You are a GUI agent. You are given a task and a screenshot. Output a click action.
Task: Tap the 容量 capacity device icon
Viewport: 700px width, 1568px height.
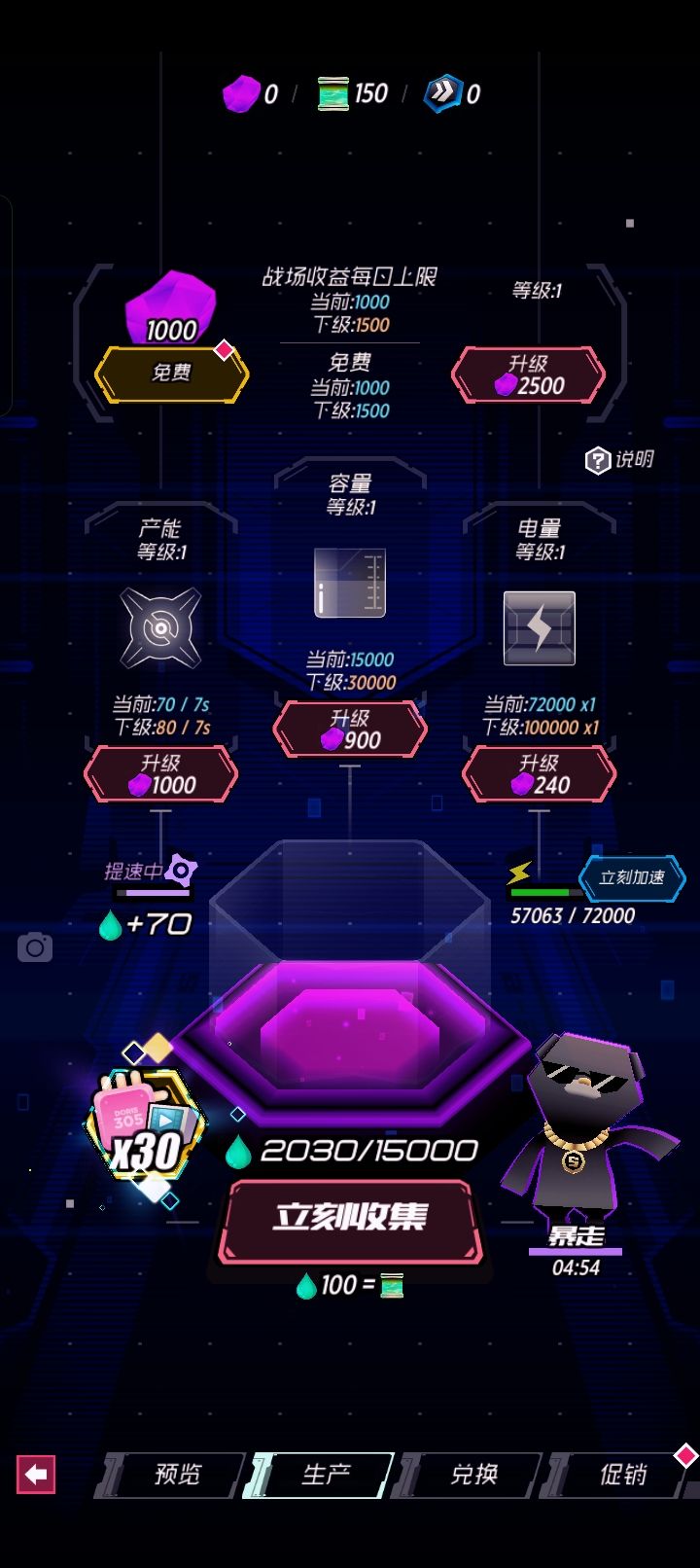[x=350, y=581]
